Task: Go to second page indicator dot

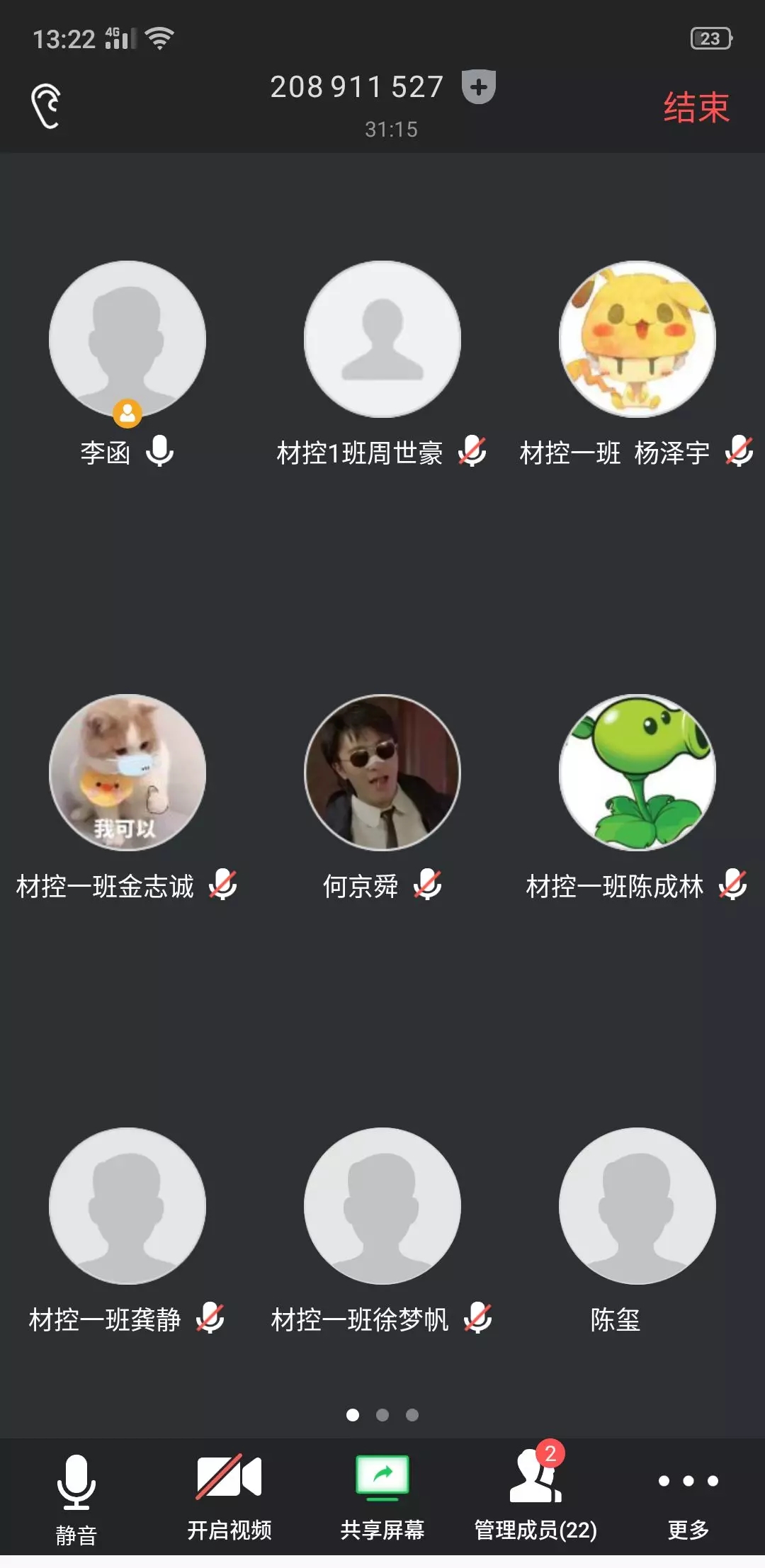Action: 382,1415
